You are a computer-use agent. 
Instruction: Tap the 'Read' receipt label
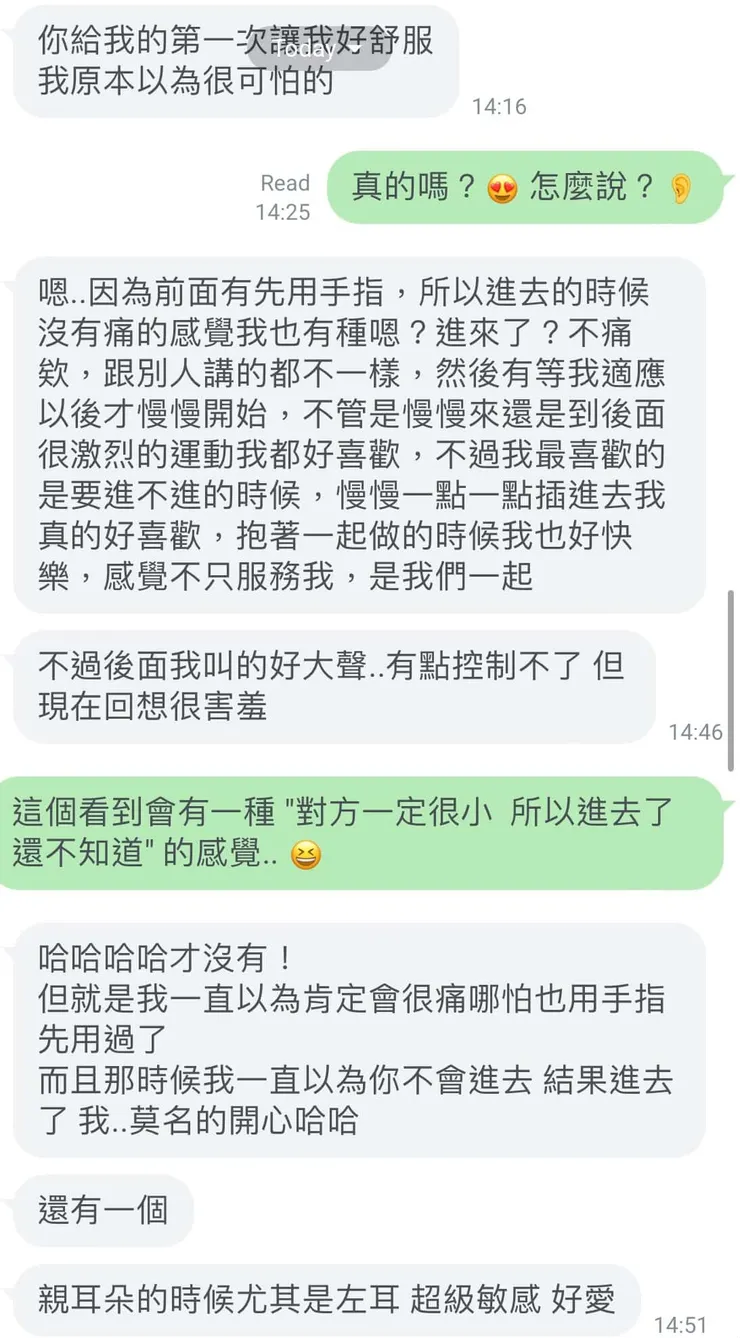pyautogui.click(x=285, y=183)
